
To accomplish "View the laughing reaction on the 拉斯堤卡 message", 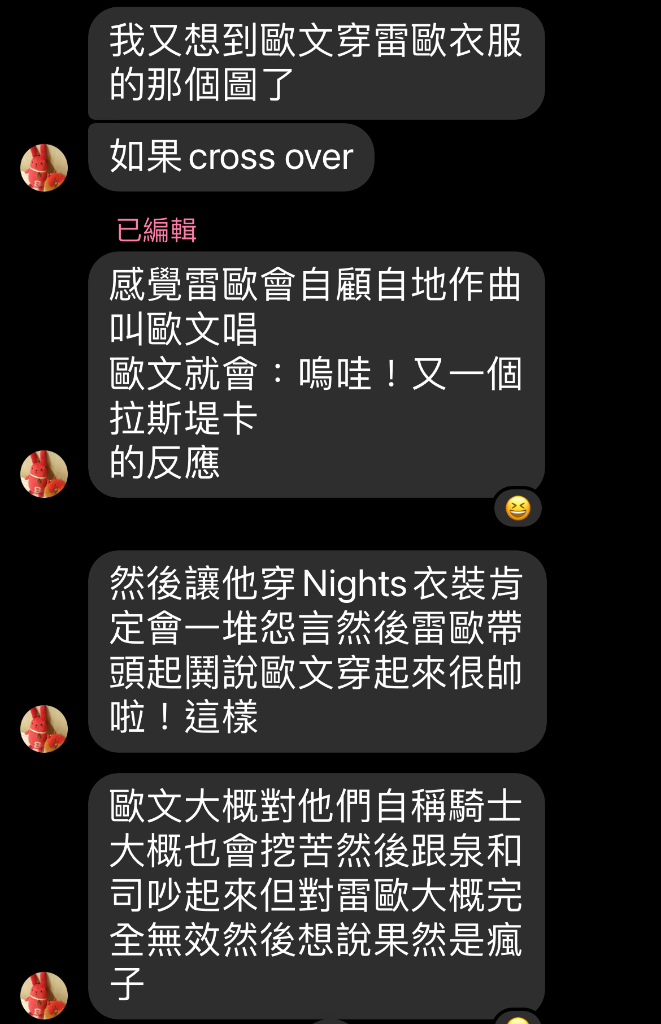I will point(517,509).
